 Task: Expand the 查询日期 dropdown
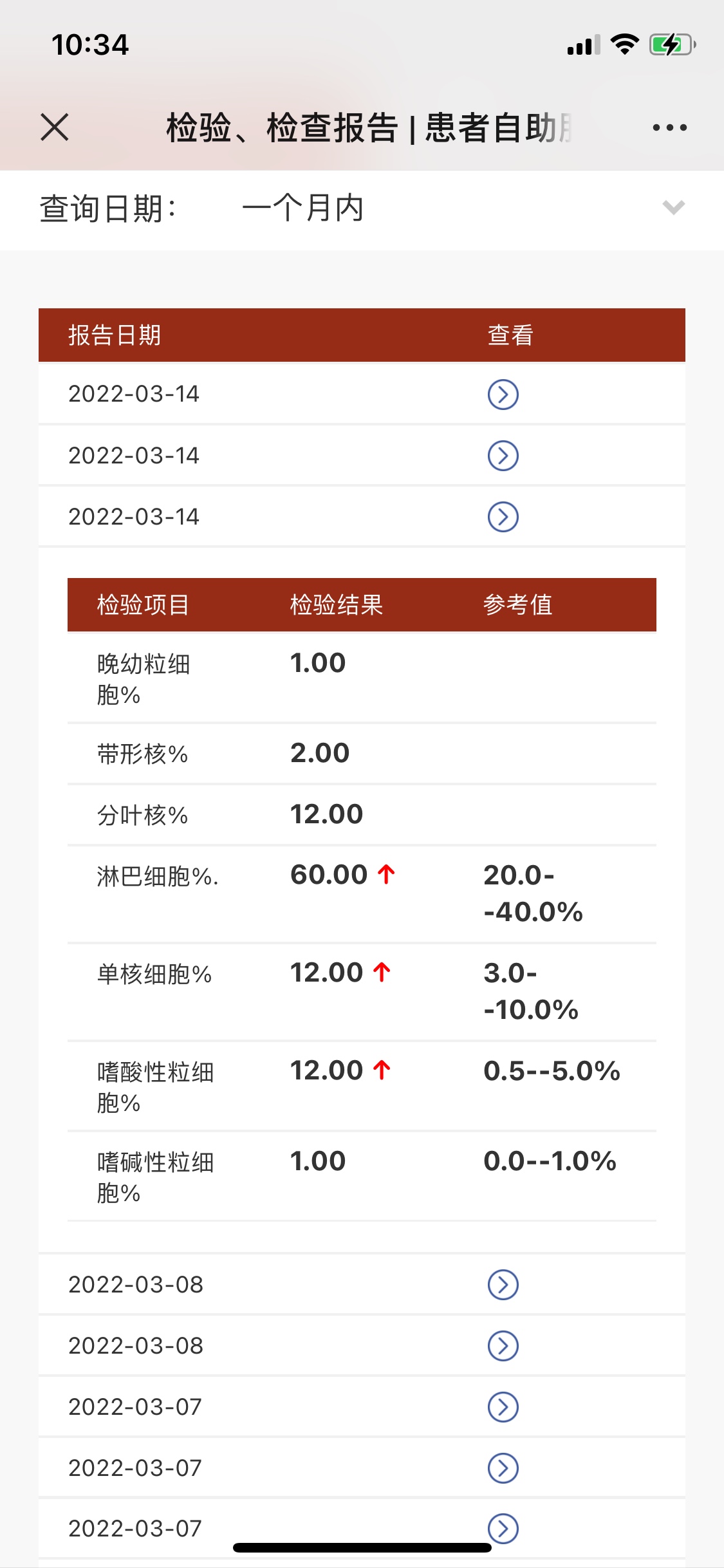pos(673,208)
